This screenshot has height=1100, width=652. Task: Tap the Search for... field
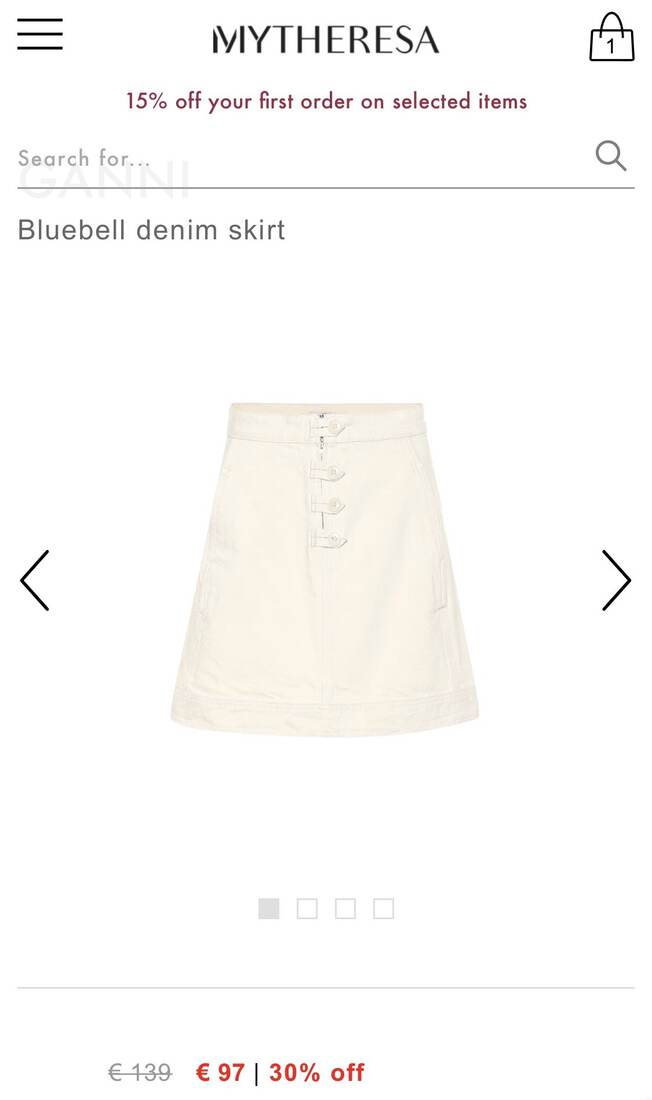300,158
